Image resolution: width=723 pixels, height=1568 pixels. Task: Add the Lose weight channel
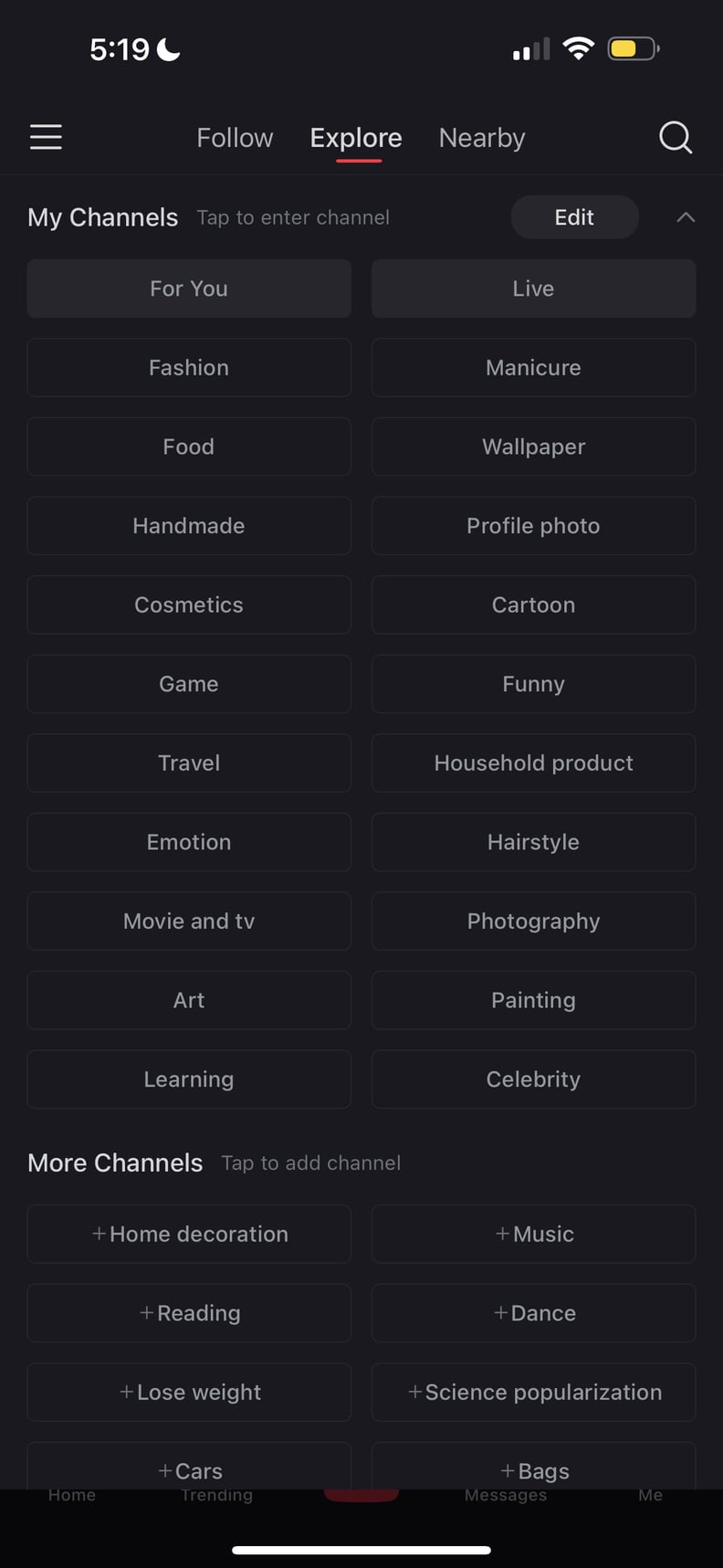189,1392
